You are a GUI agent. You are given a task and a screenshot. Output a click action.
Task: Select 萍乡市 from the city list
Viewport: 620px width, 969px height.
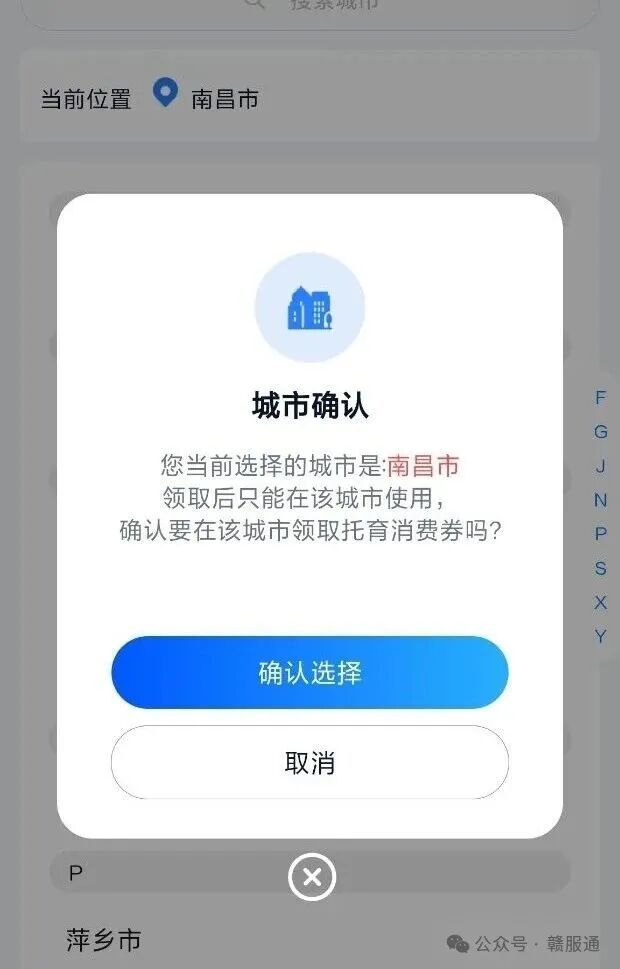[104, 940]
